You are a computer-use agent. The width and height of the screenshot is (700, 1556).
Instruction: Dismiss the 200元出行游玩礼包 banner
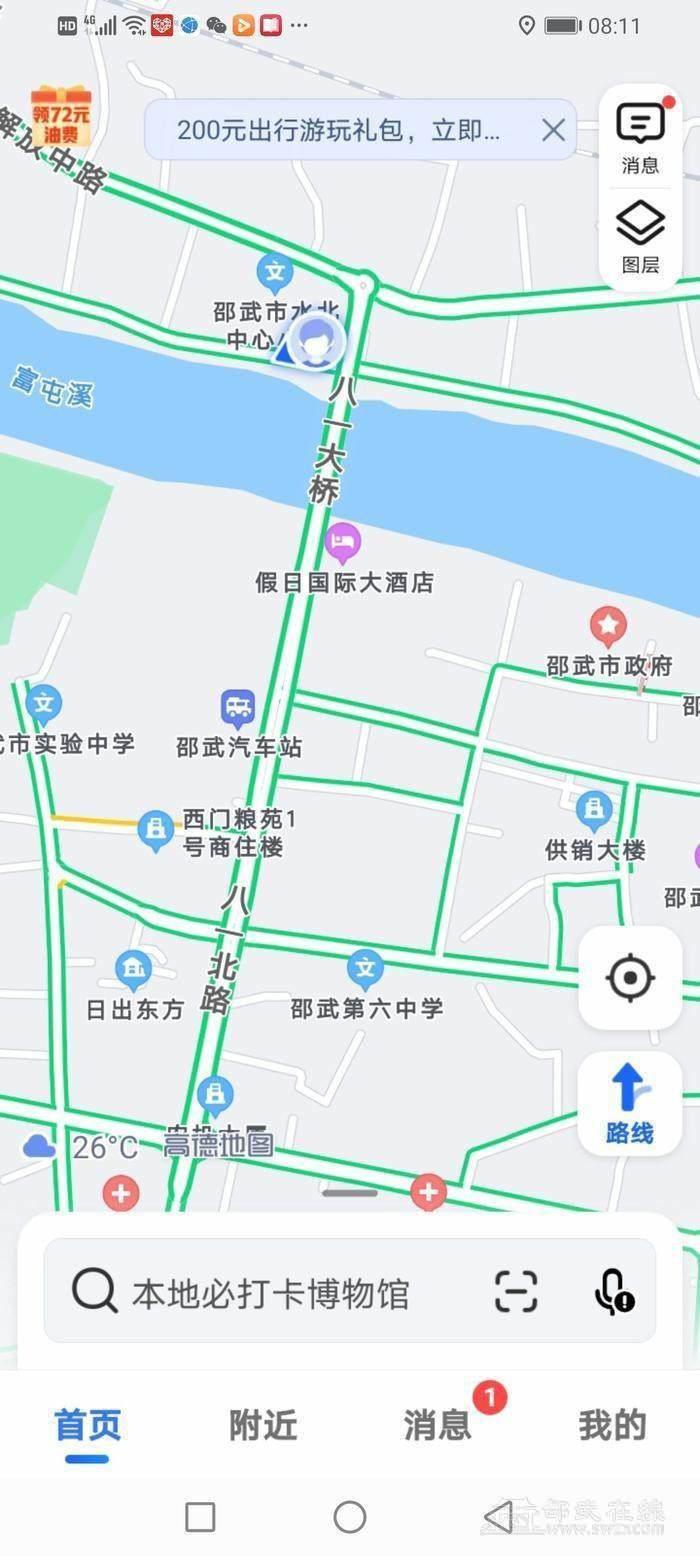(553, 130)
